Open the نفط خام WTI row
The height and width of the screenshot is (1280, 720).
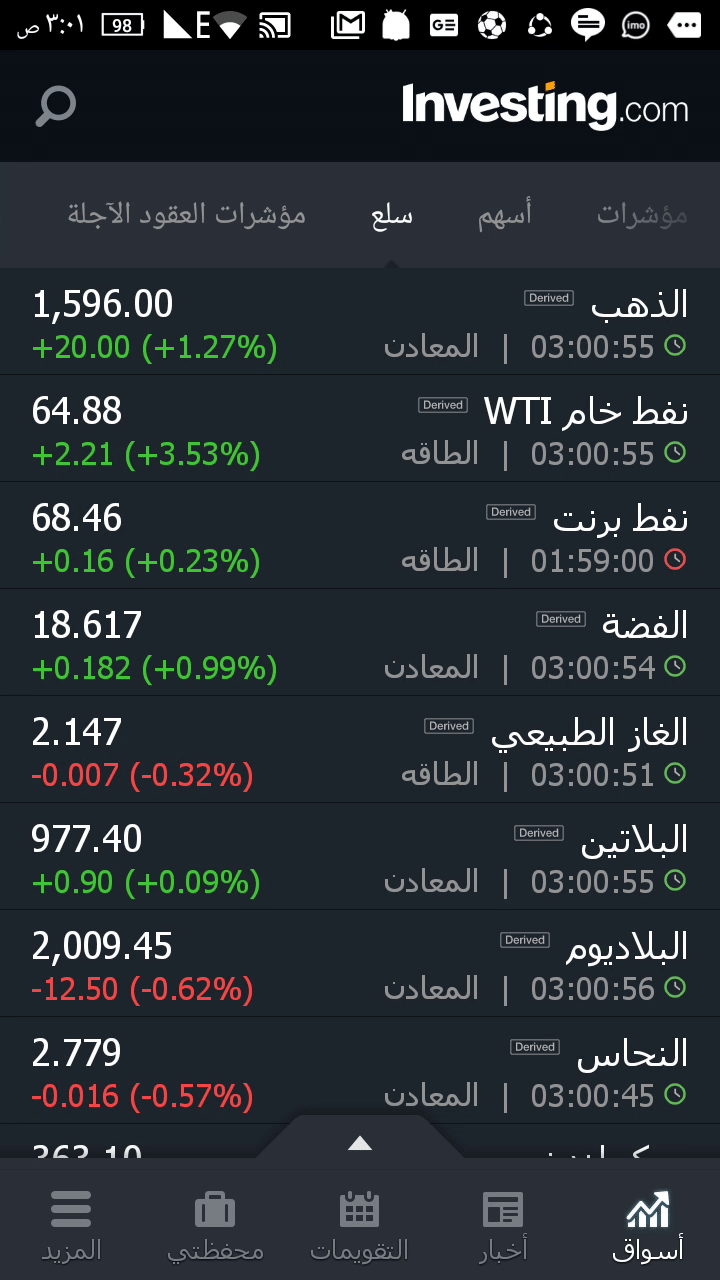pyautogui.click(x=360, y=429)
